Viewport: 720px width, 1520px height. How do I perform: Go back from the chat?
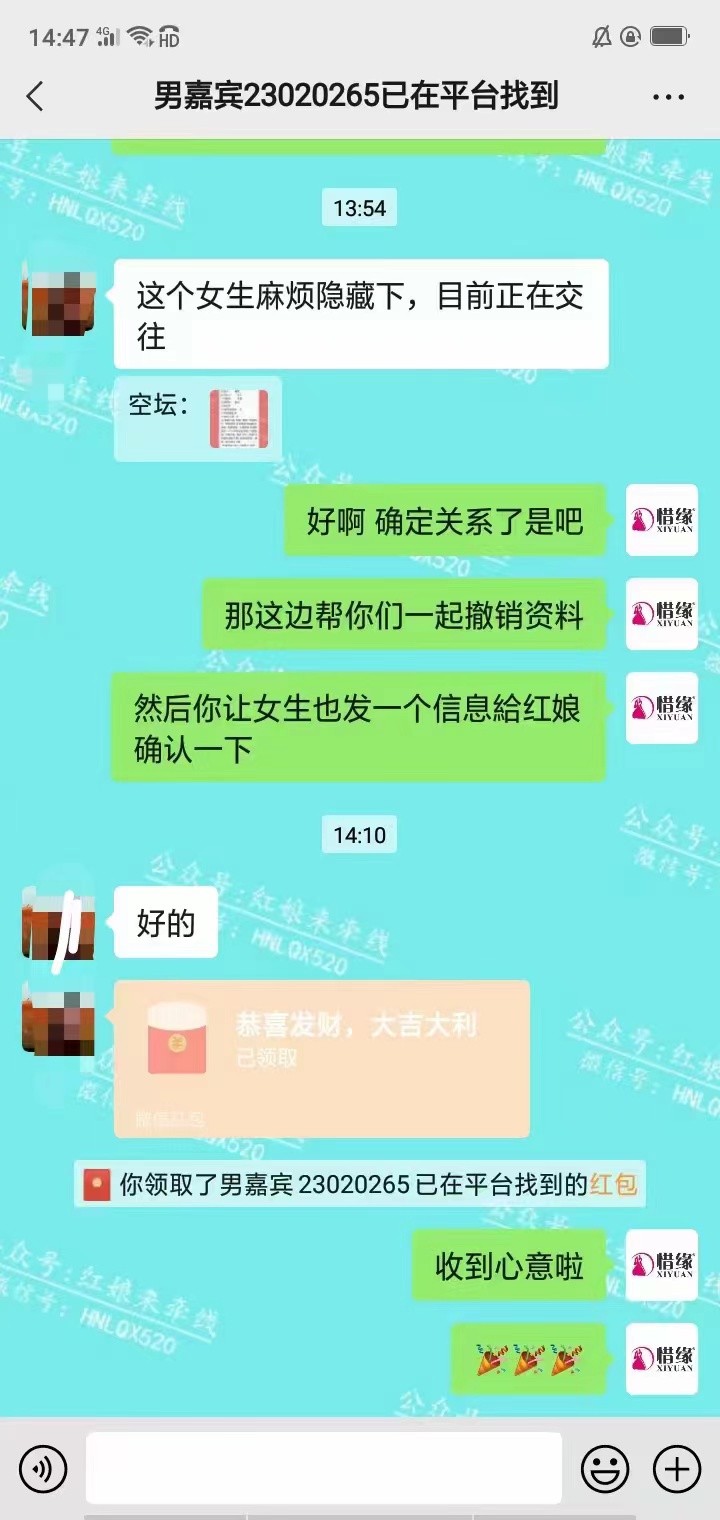pos(36,96)
